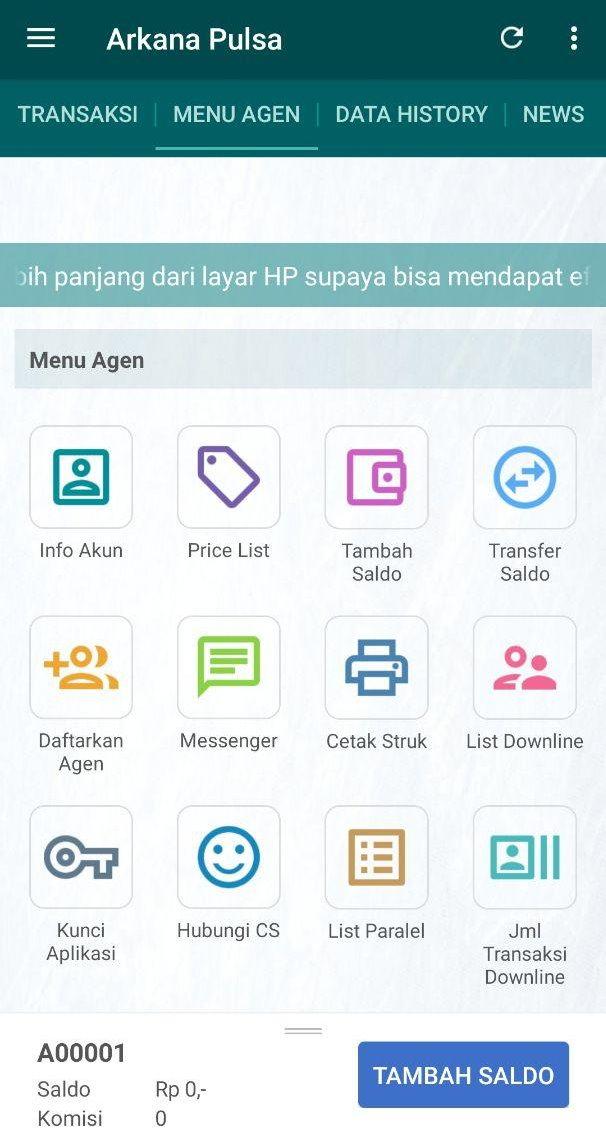This screenshot has height=1139, width=606.
Task: Tap the blue TAMBAH SALDO button
Action: coord(463,1075)
